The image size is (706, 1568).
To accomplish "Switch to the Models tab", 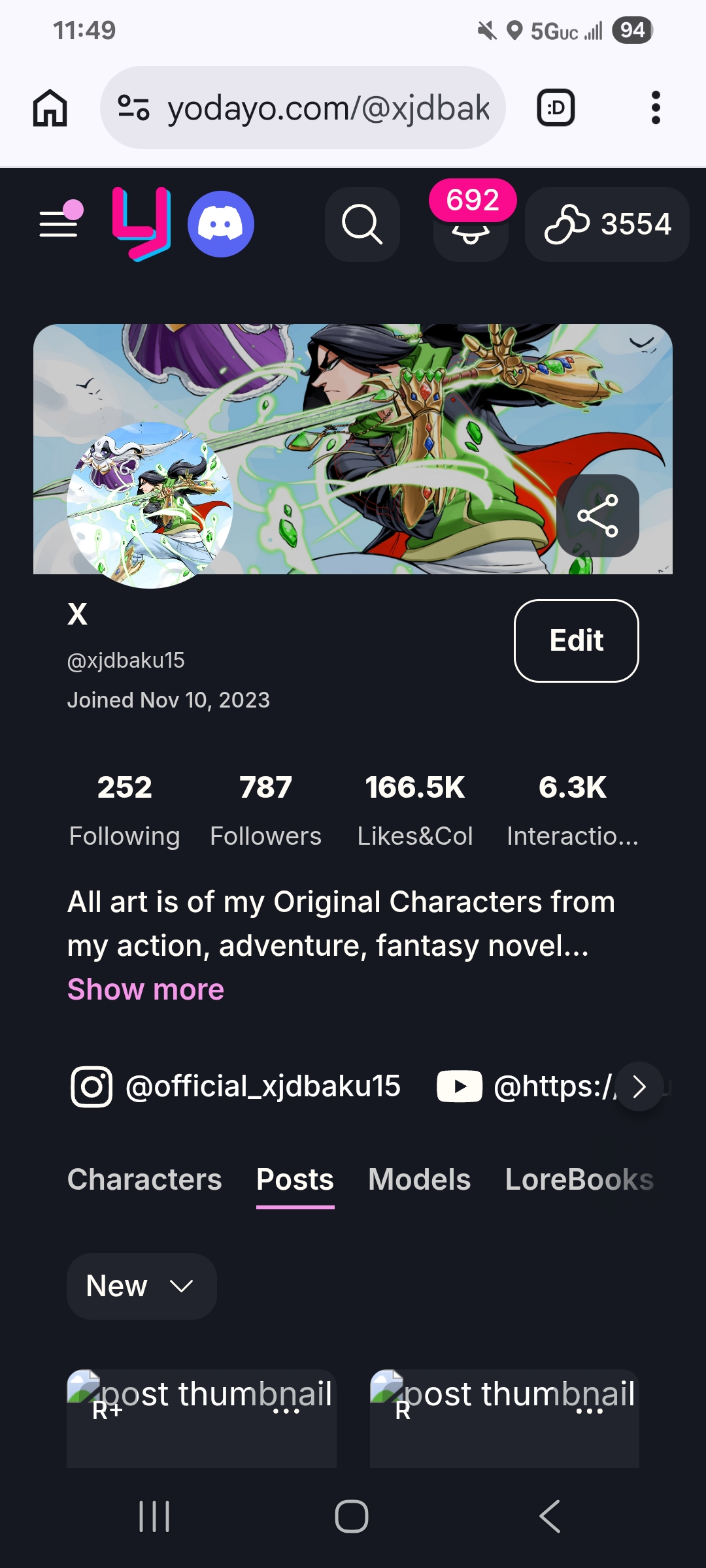I will point(420,1180).
